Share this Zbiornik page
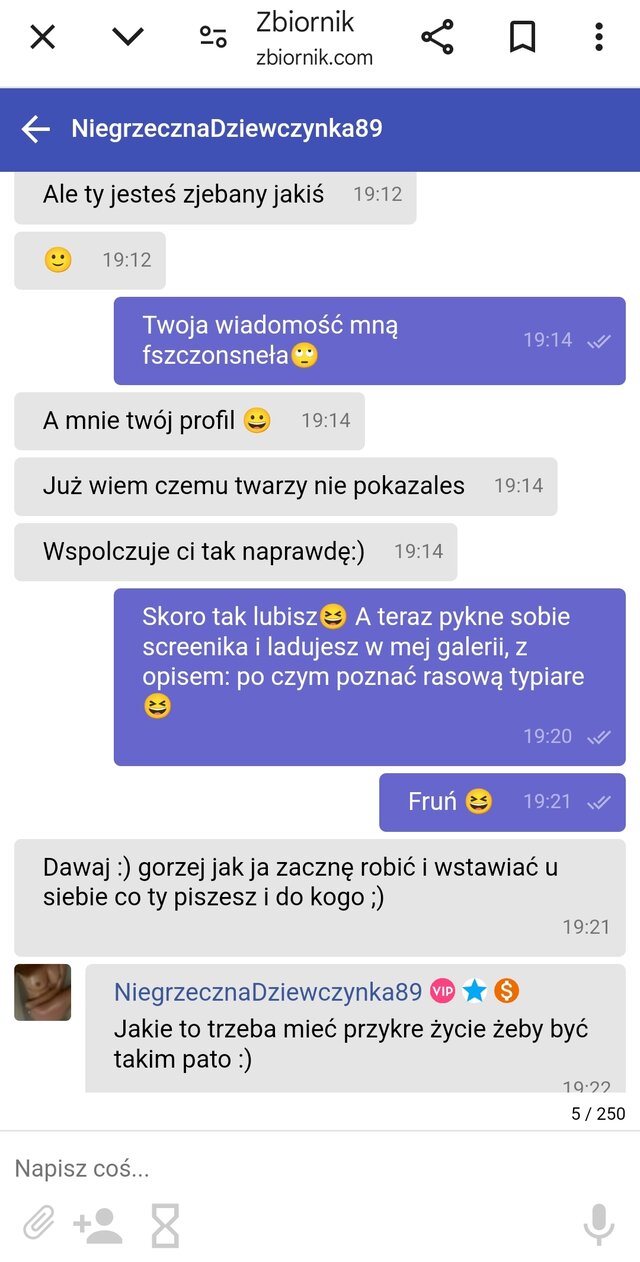 [x=437, y=38]
